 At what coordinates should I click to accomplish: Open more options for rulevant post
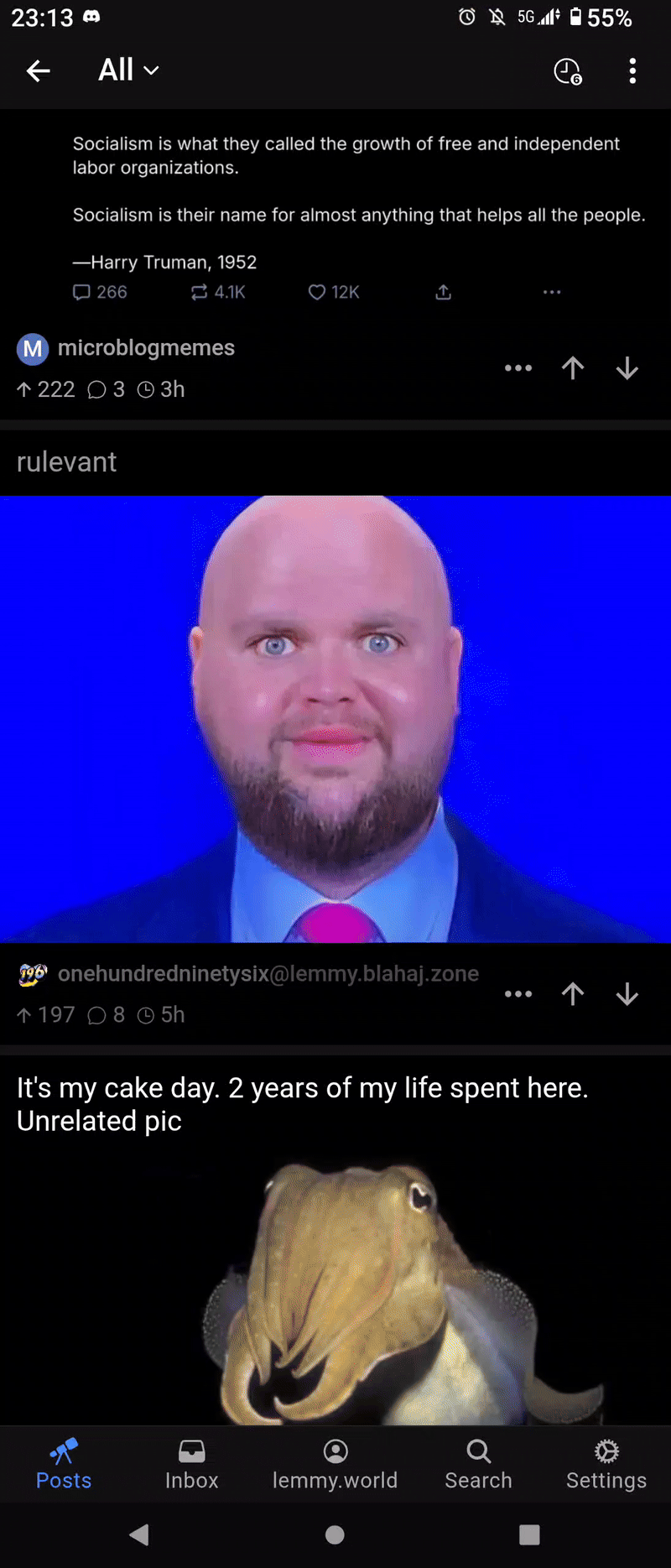518,994
